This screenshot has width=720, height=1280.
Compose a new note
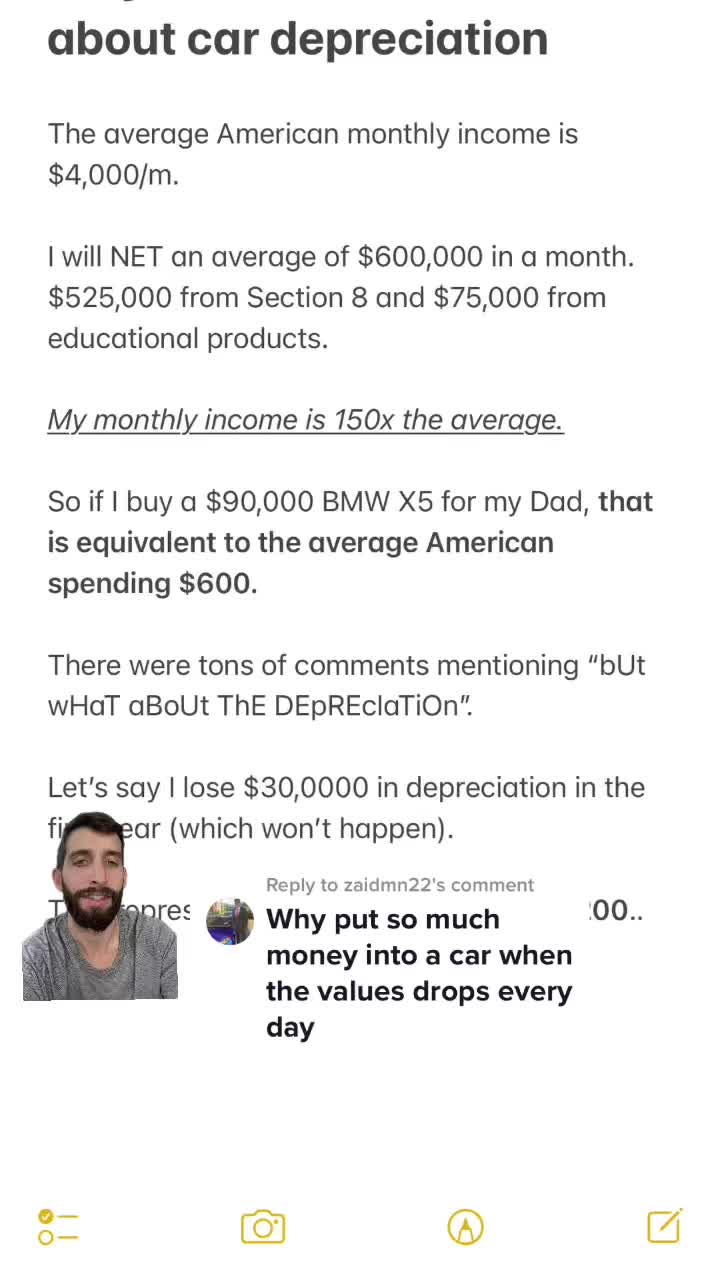(x=664, y=1225)
